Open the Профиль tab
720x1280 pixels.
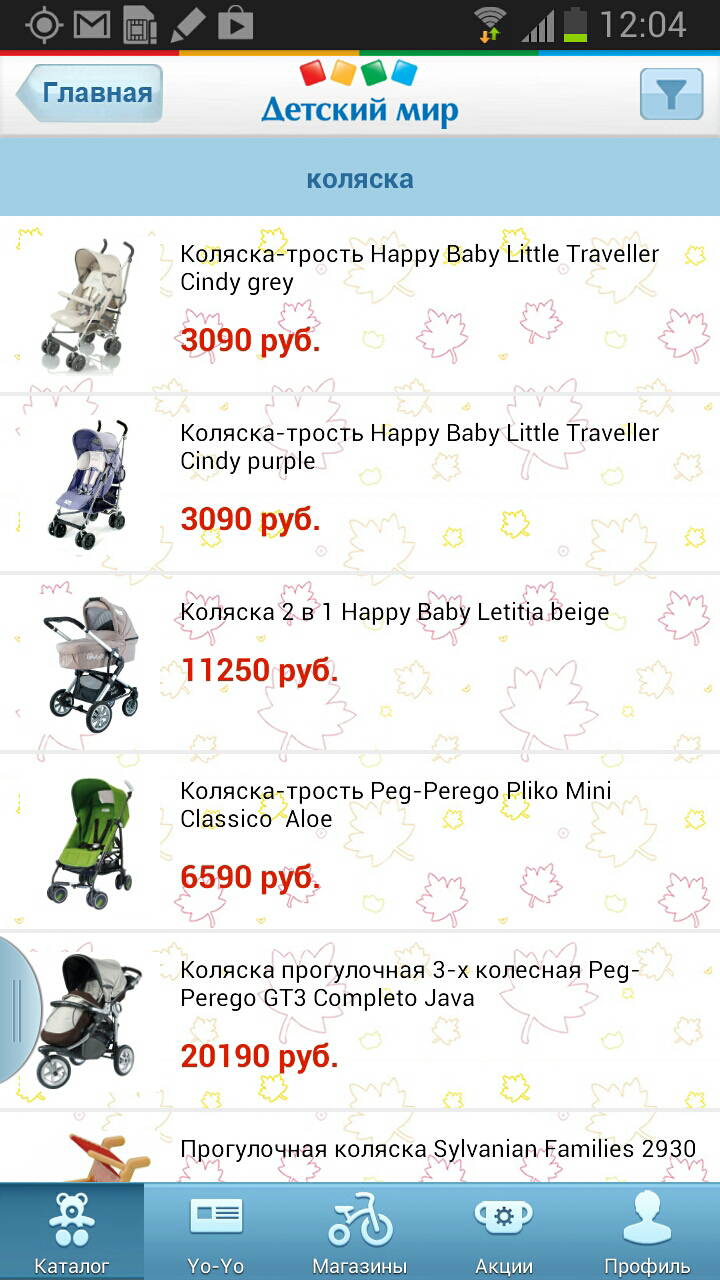(x=647, y=1232)
